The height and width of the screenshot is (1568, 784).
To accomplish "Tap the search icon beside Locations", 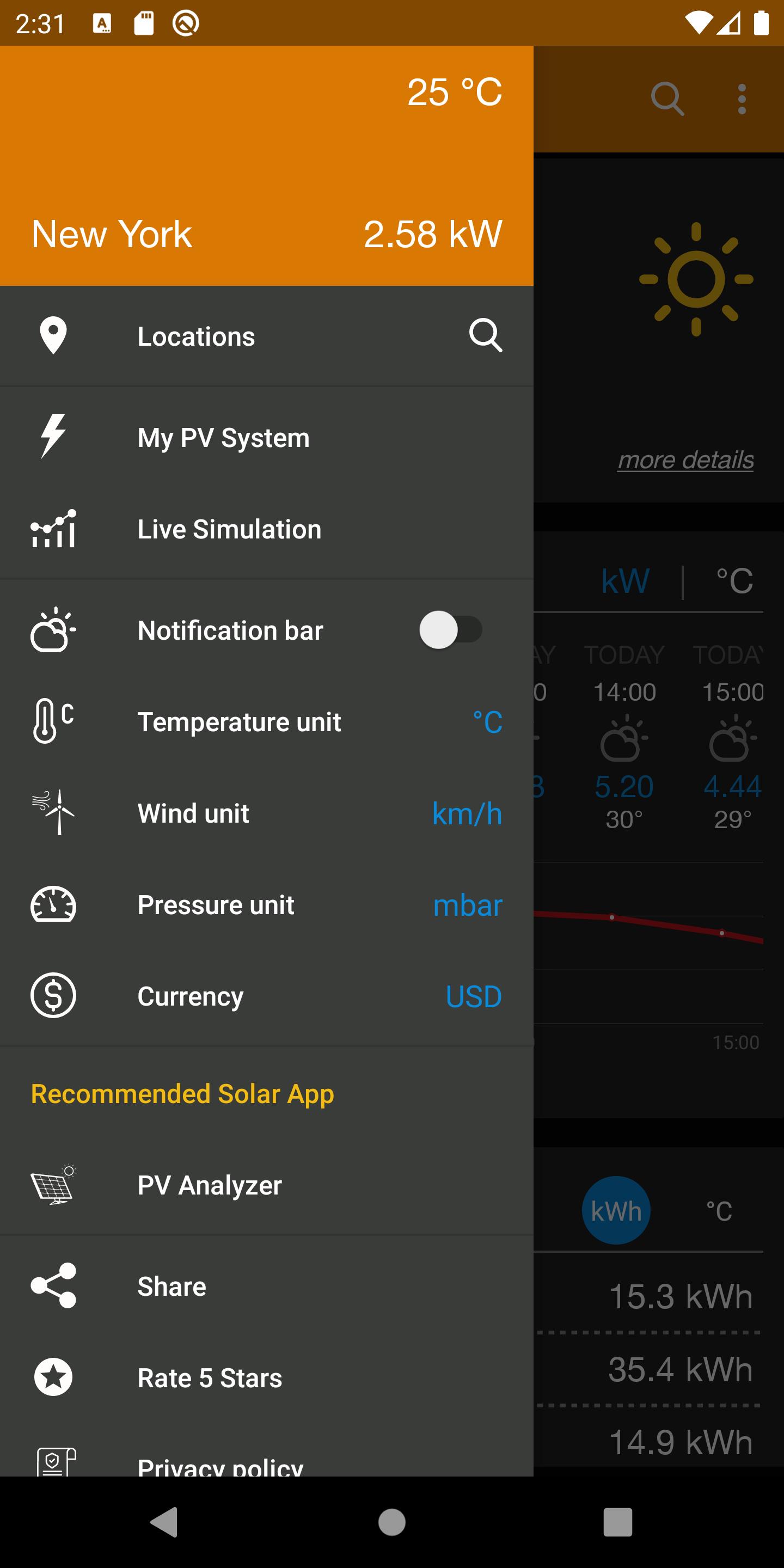I will tap(485, 335).
